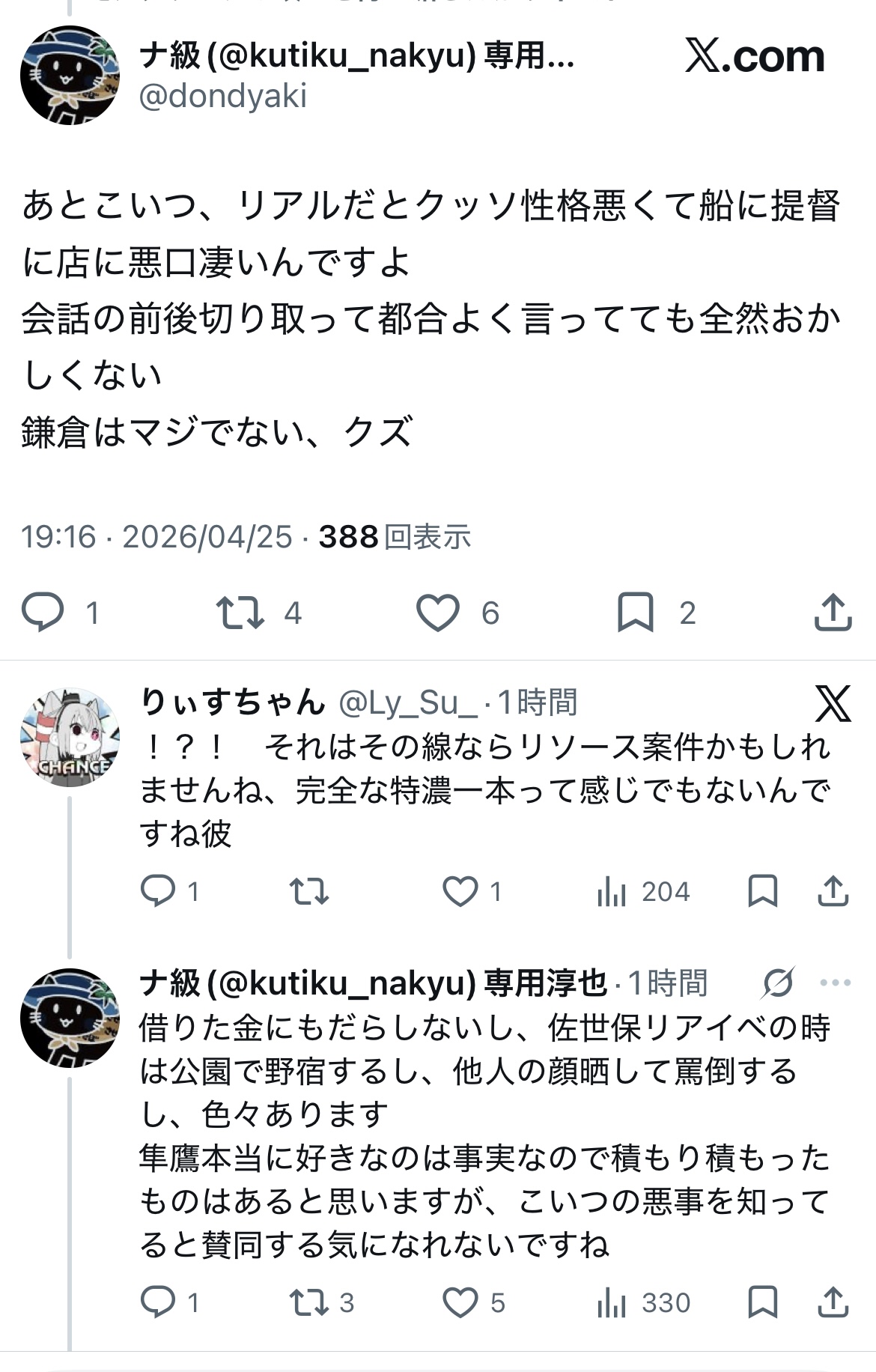Viewport: 876px width, 1372px height.
Task: Open overflow menu on 専用淳也's reply
Action: tap(836, 983)
